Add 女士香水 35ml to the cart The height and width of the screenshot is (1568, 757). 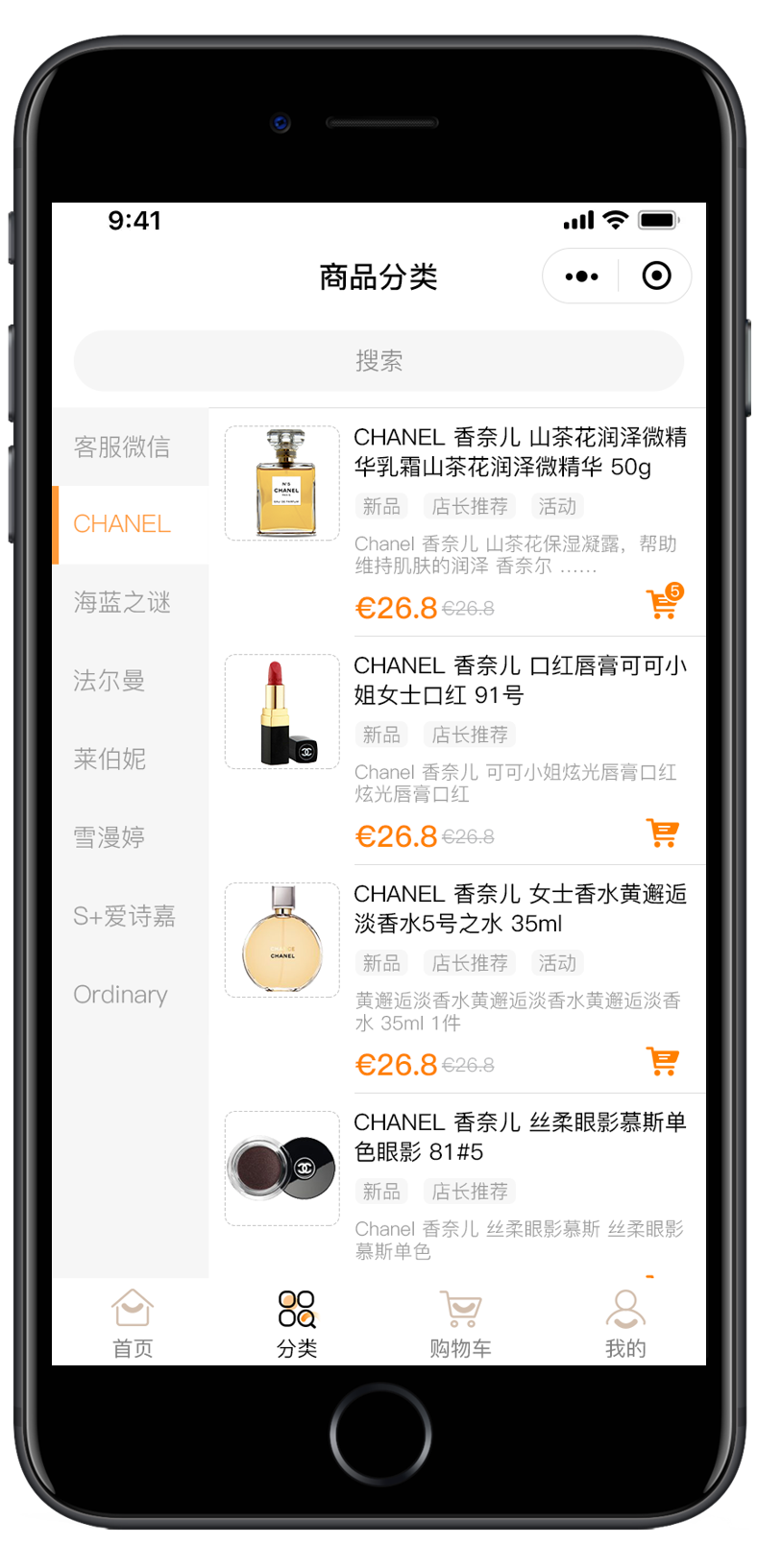[x=663, y=1061]
